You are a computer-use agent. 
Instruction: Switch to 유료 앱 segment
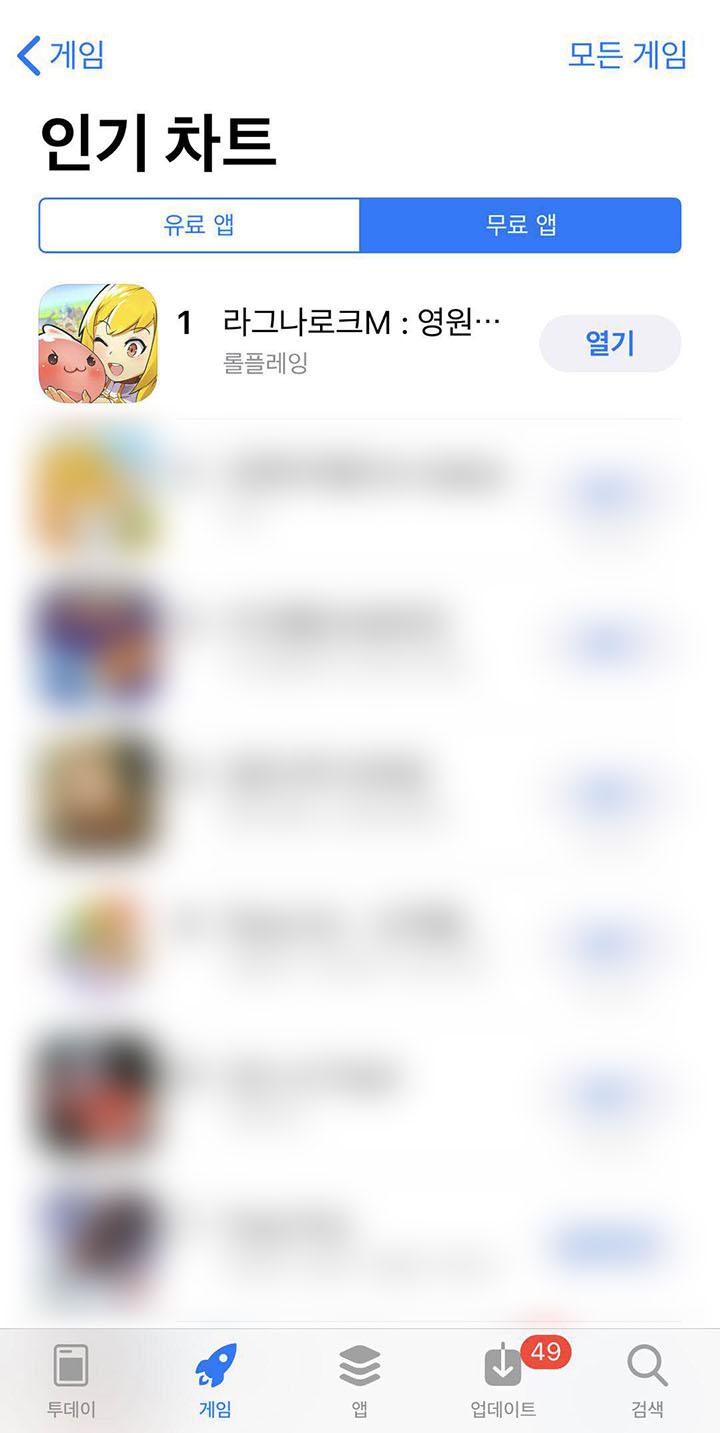pos(199,225)
